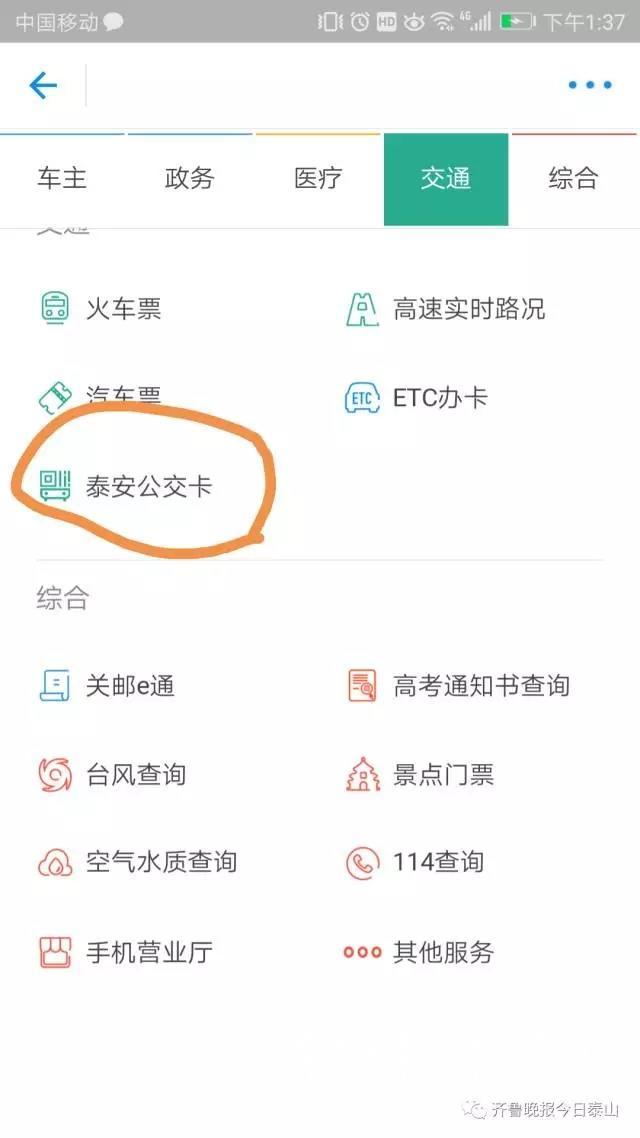Open 景点门票

pos(419,774)
